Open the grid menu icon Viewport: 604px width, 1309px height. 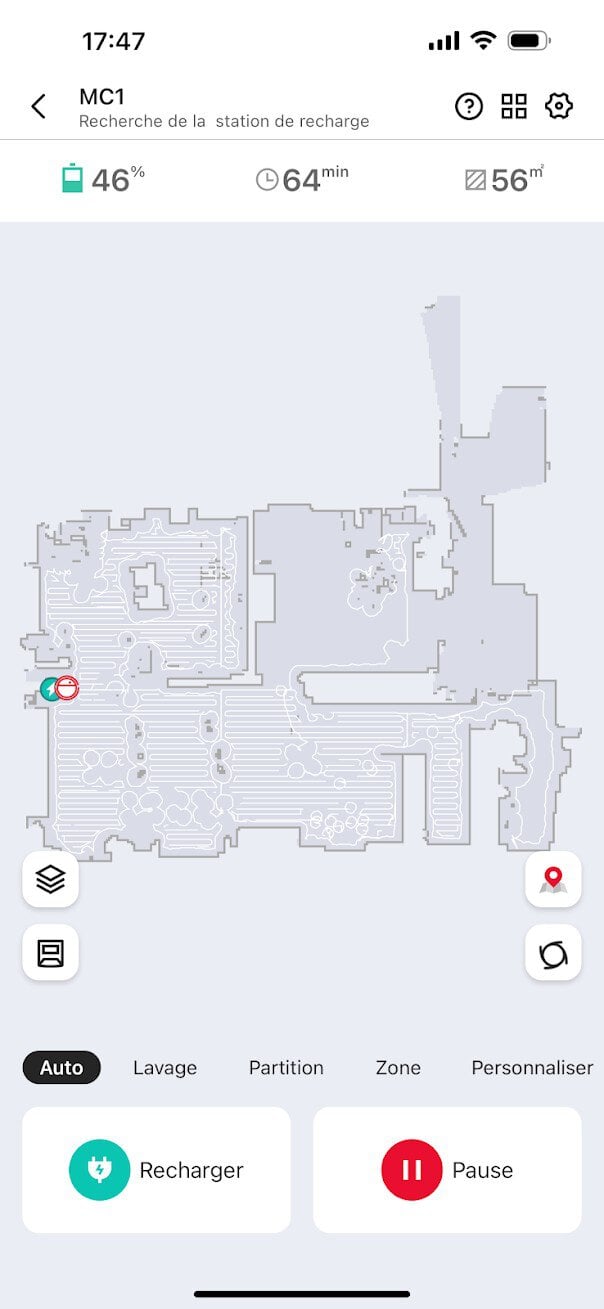click(x=514, y=107)
